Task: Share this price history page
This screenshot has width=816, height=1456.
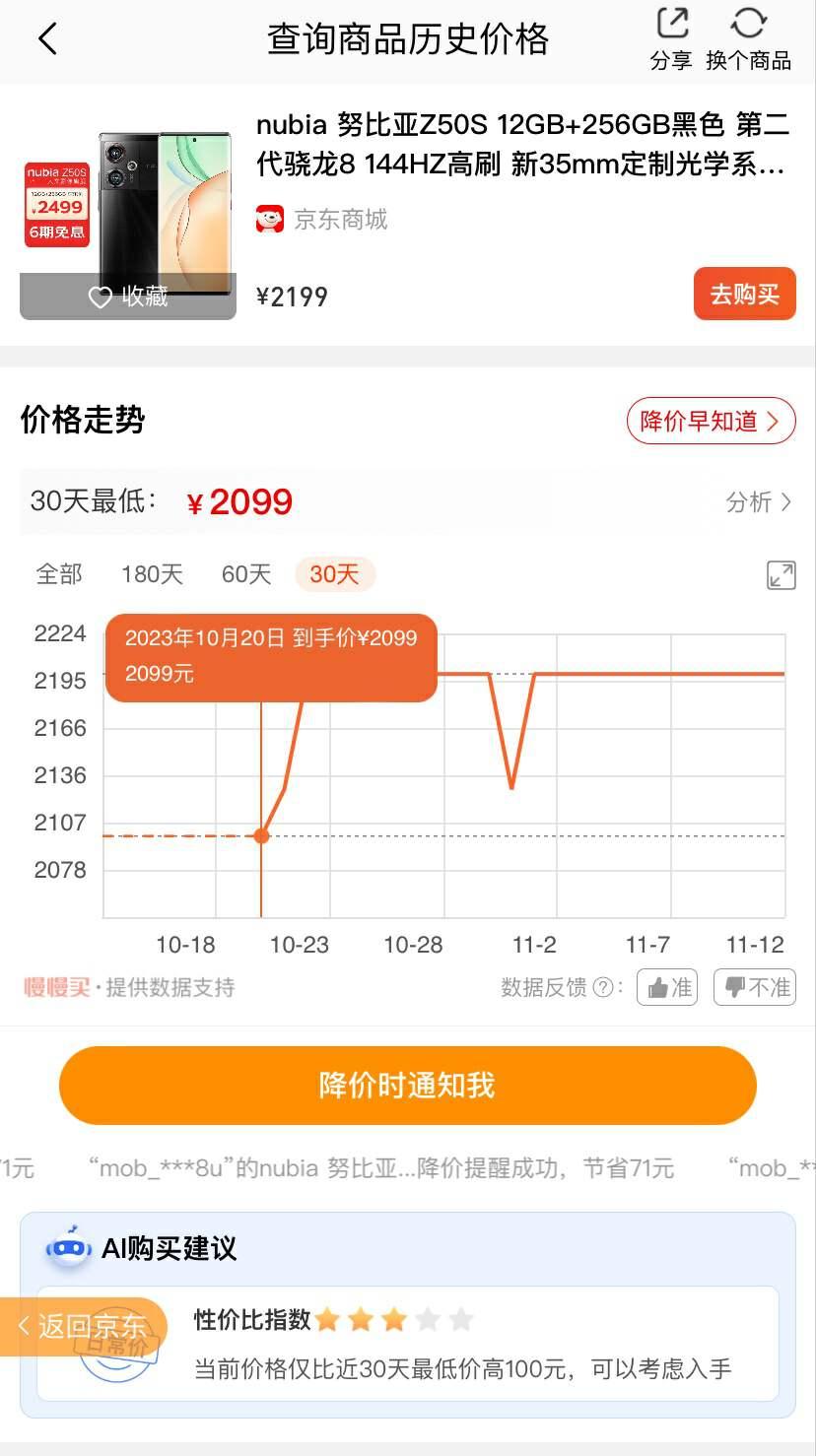Action: (x=671, y=39)
